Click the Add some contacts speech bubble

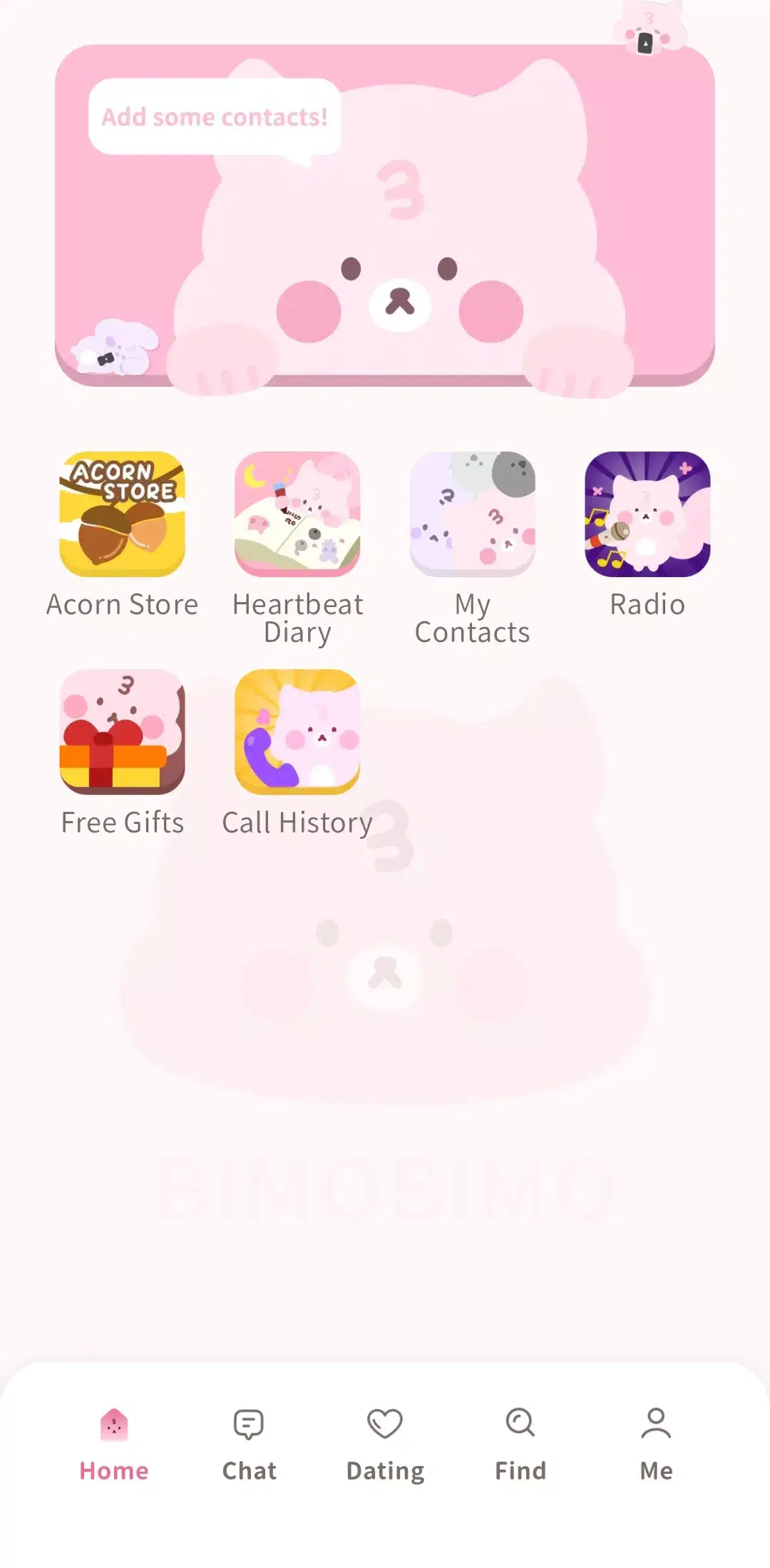coord(212,116)
